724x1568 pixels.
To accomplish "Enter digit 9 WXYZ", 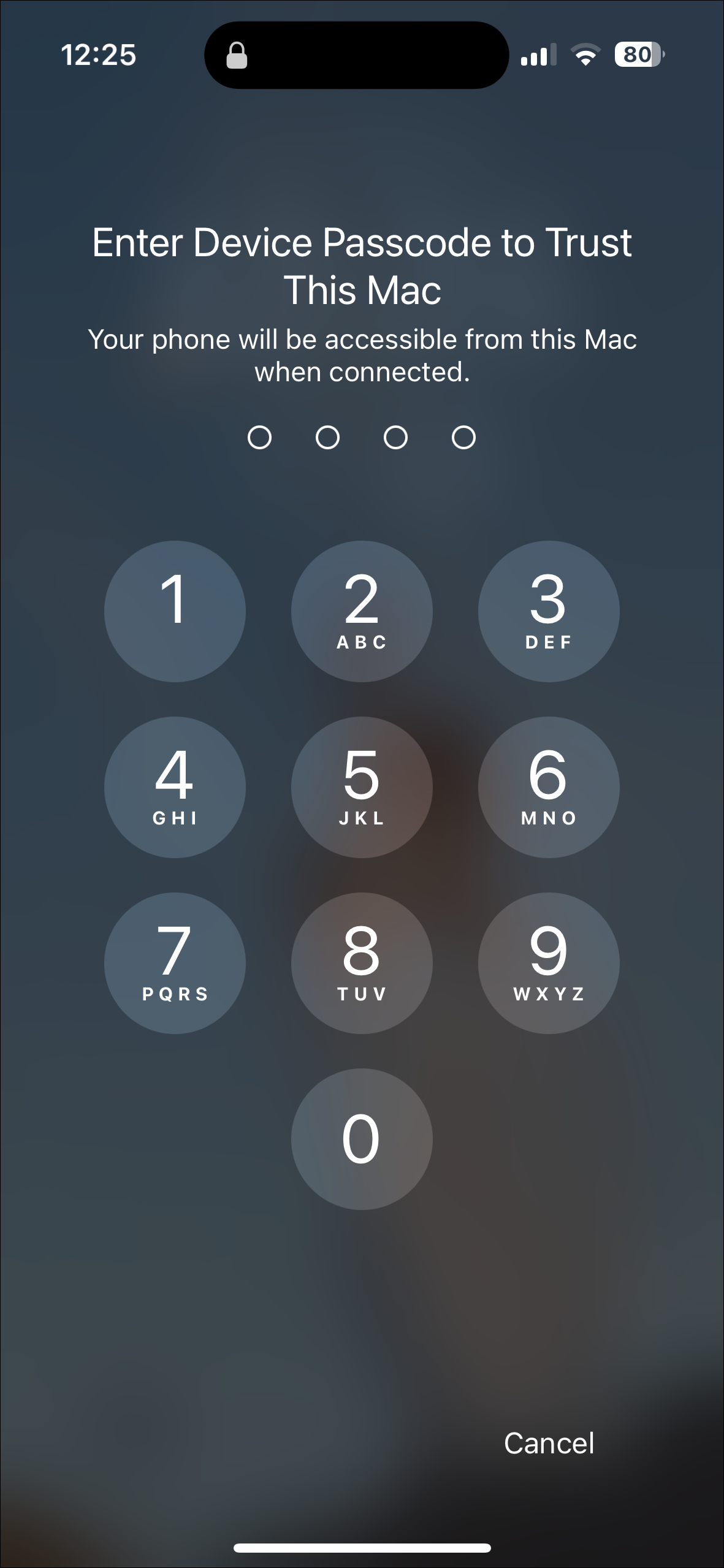I will click(549, 963).
